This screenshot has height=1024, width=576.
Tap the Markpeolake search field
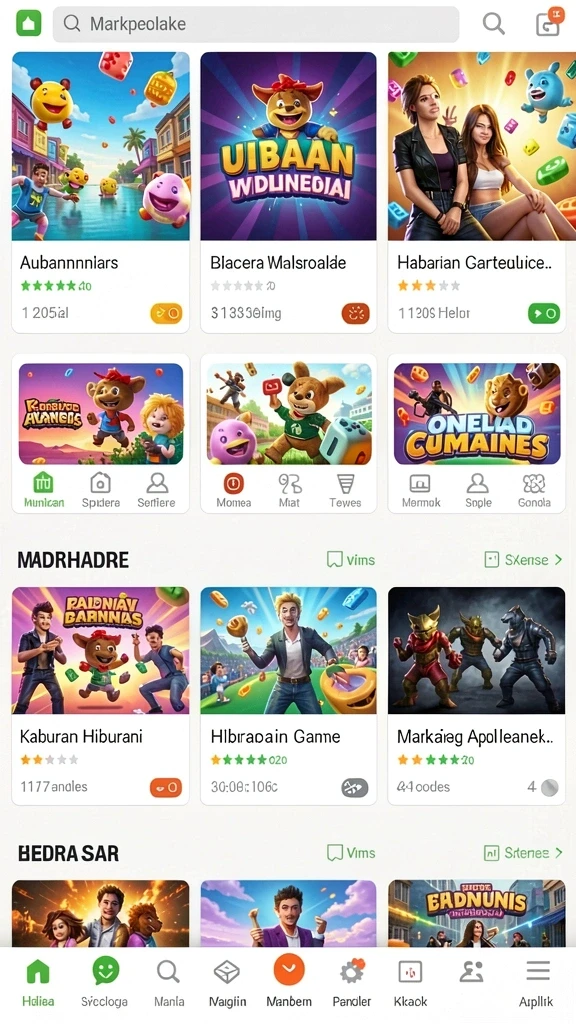click(x=255, y=24)
